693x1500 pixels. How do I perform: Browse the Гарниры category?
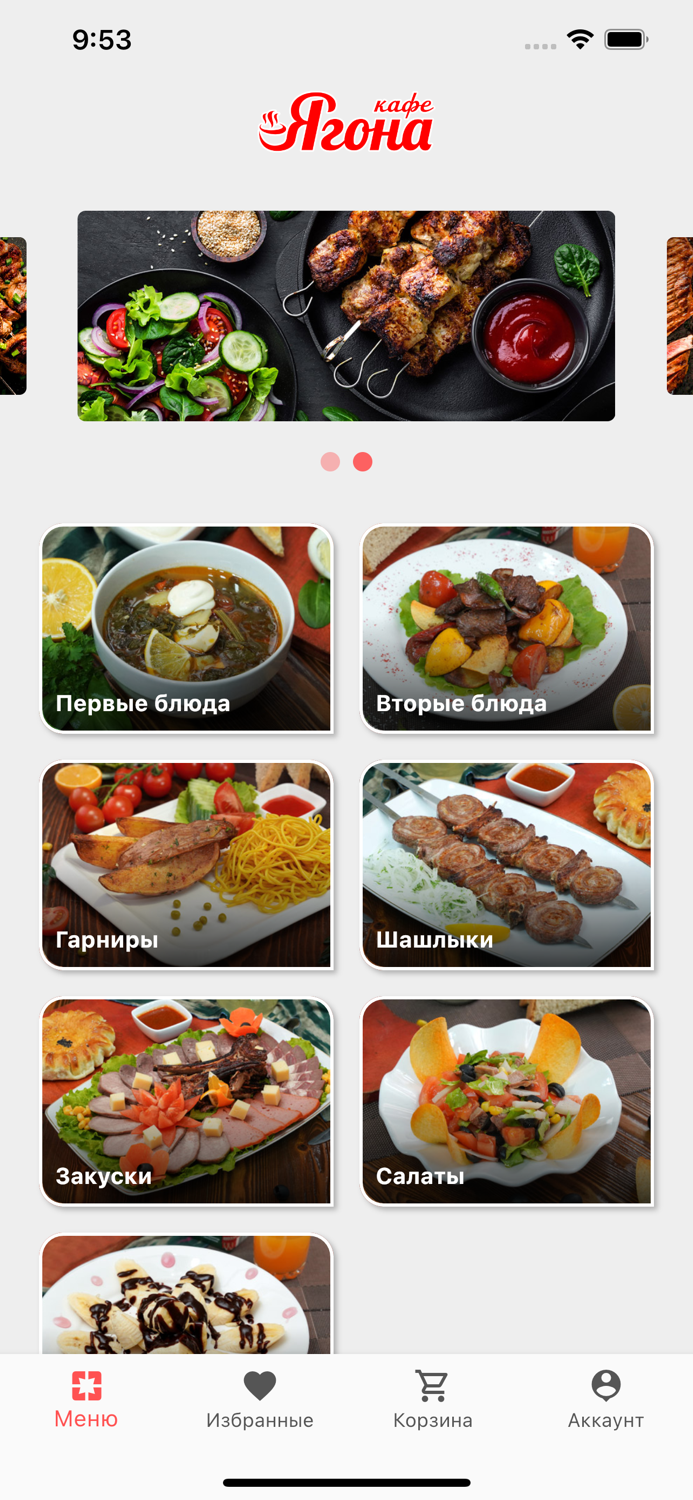[x=186, y=865]
